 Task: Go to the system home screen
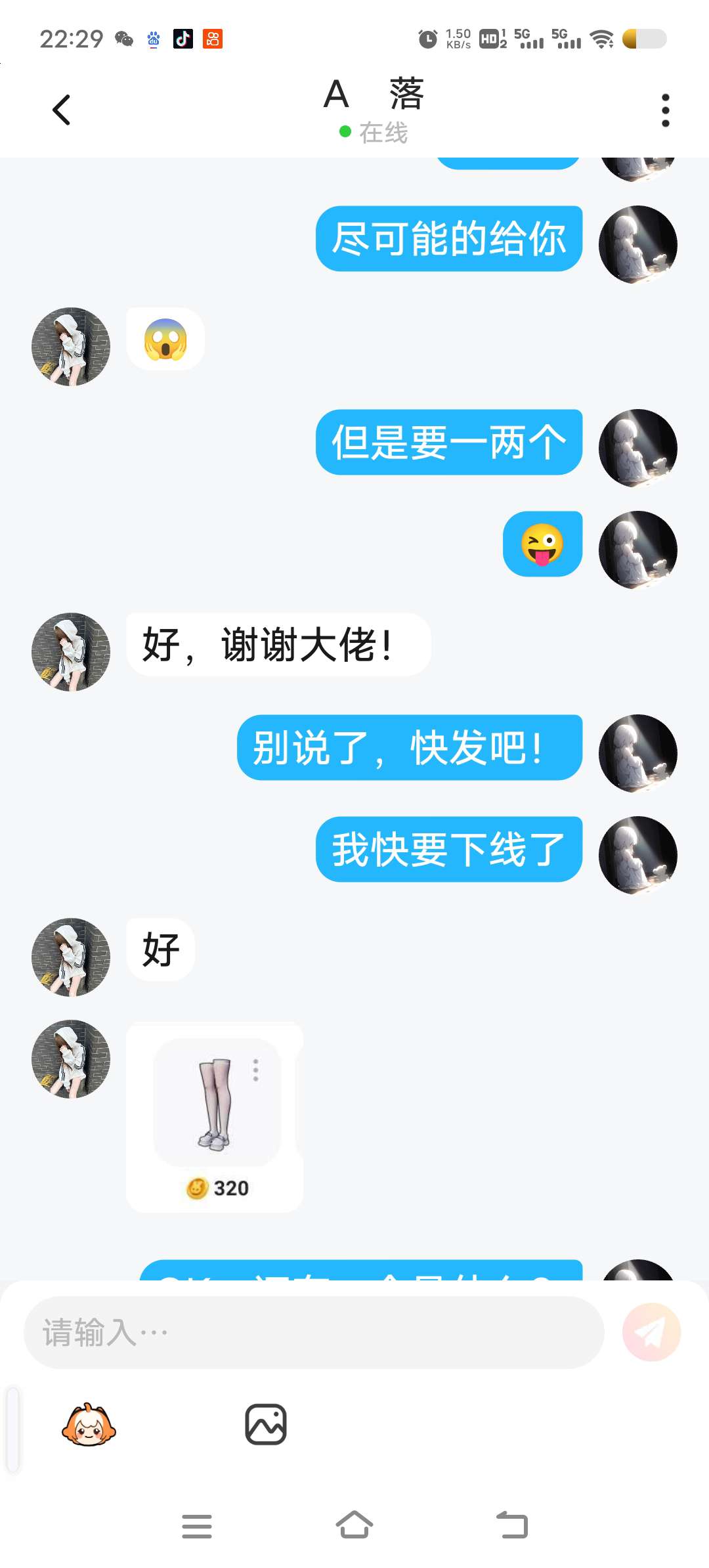coord(354,1525)
